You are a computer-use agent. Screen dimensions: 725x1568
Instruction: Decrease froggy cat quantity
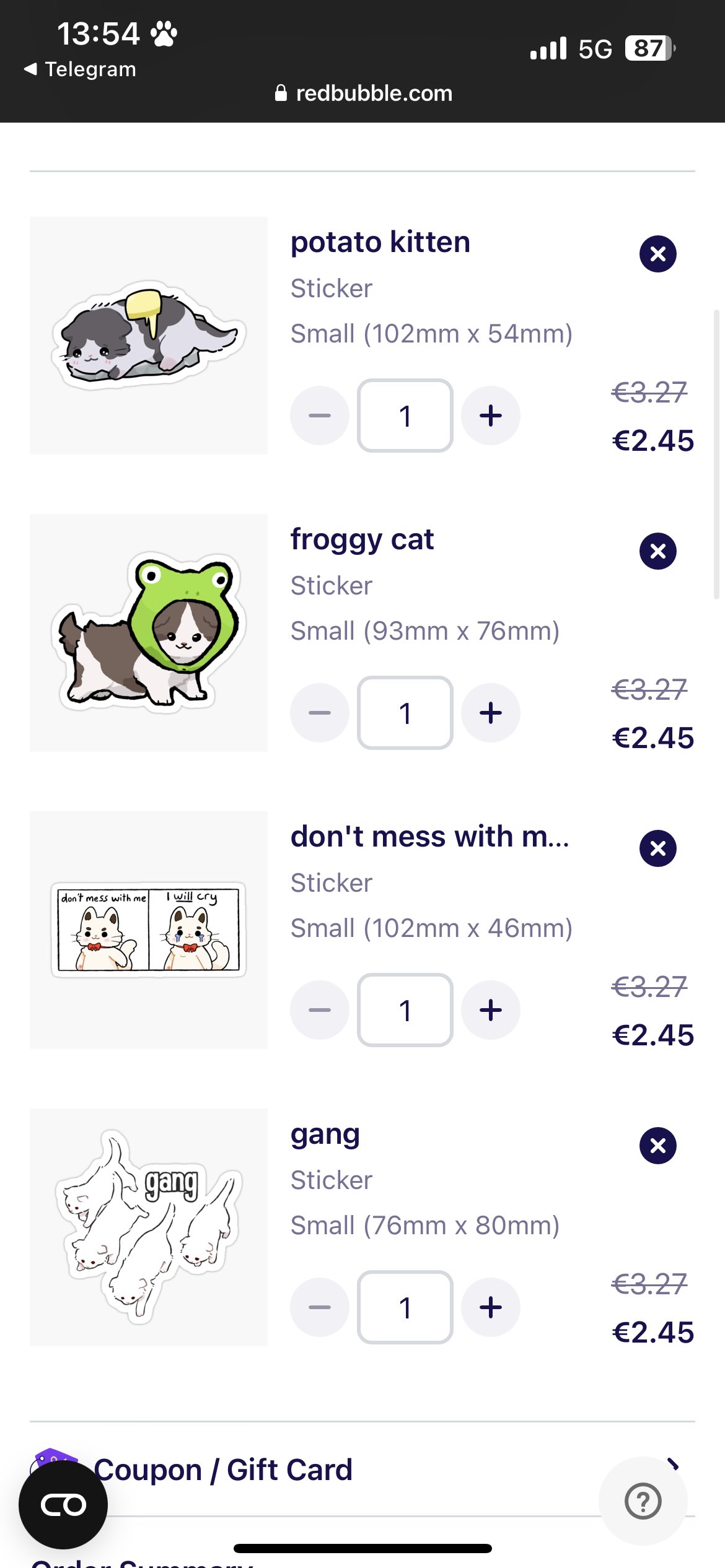tap(320, 713)
